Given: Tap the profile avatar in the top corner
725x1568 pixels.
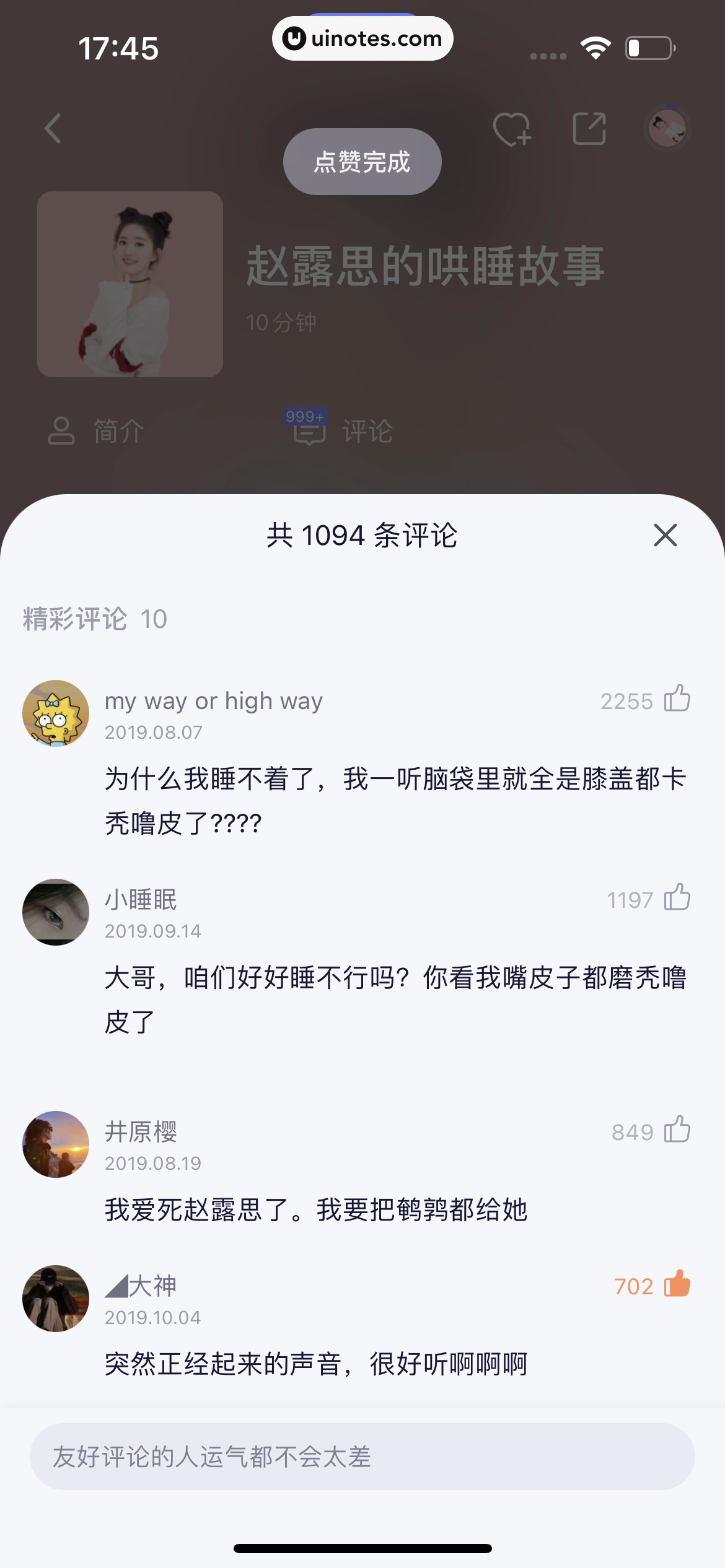Looking at the screenshot, I should point(669,129).
